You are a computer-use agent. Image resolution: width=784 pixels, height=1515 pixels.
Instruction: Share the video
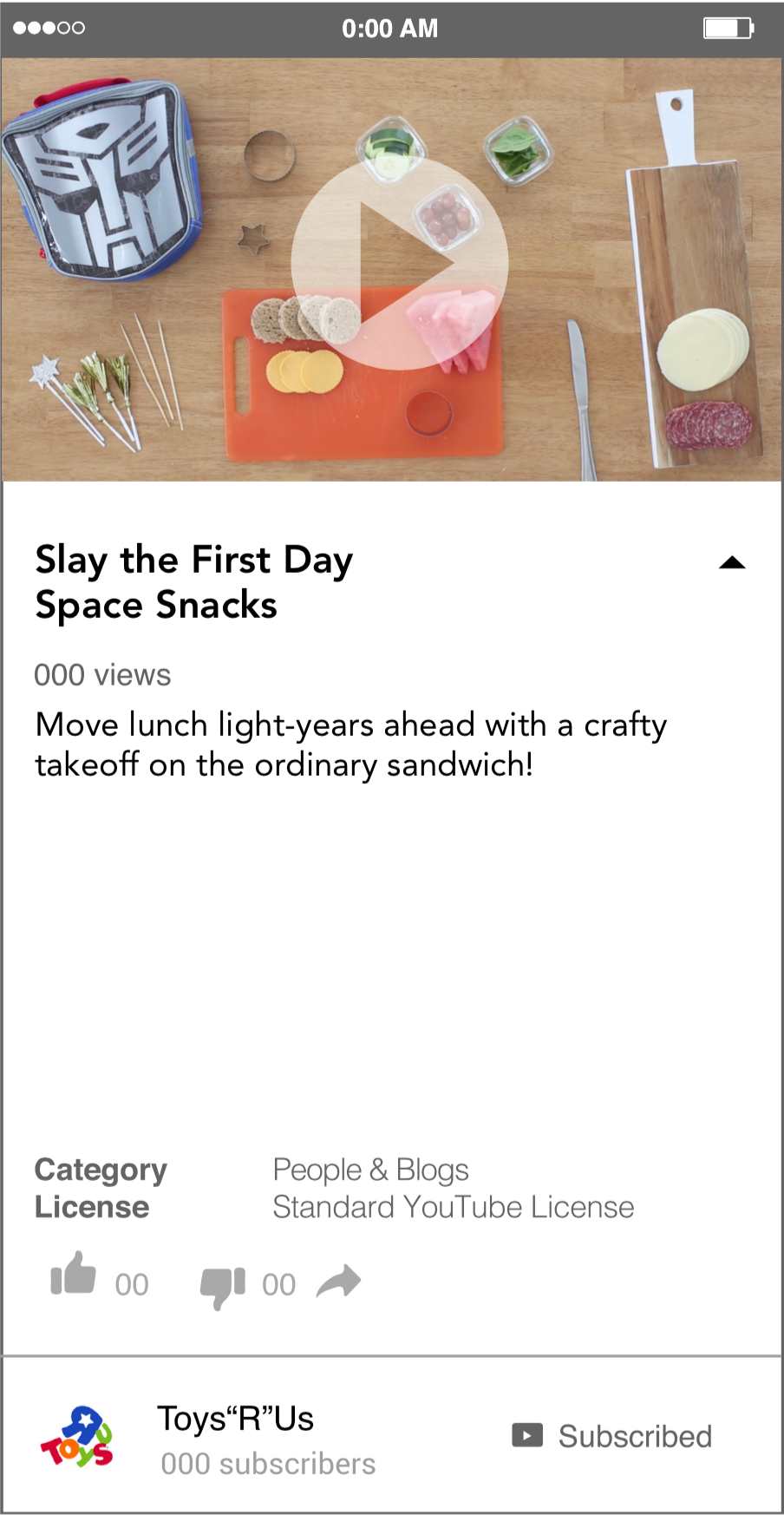pyautogui.click(x=338, y=1282)
